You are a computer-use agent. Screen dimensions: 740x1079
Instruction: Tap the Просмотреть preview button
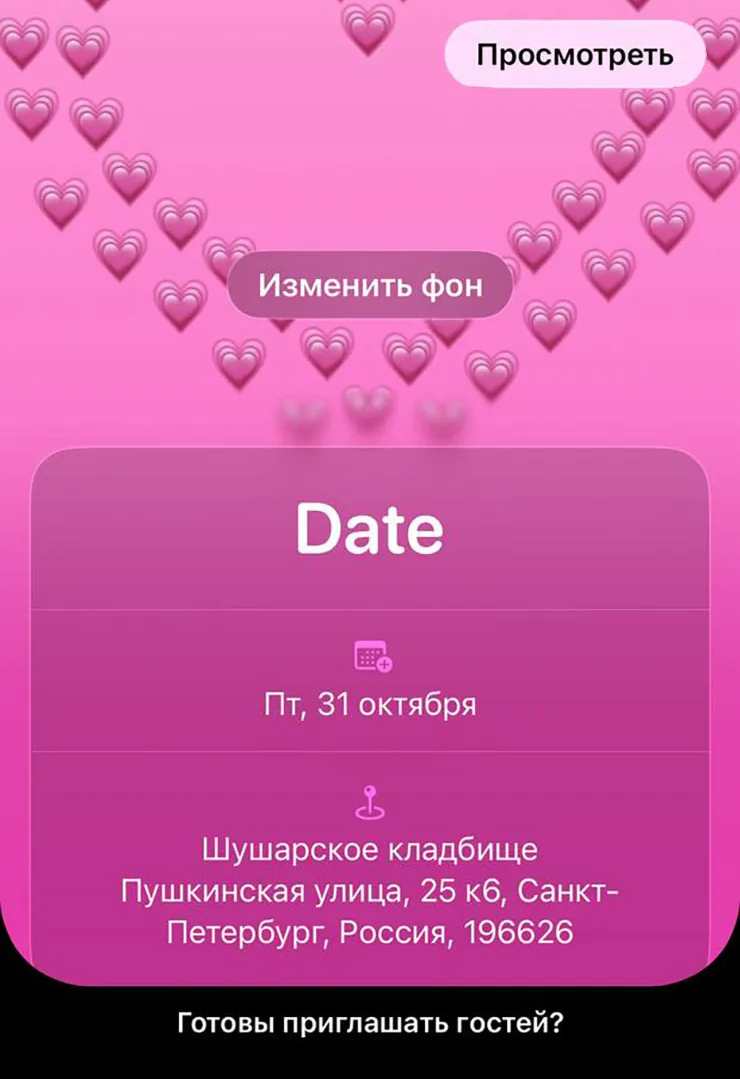(574, 54)
